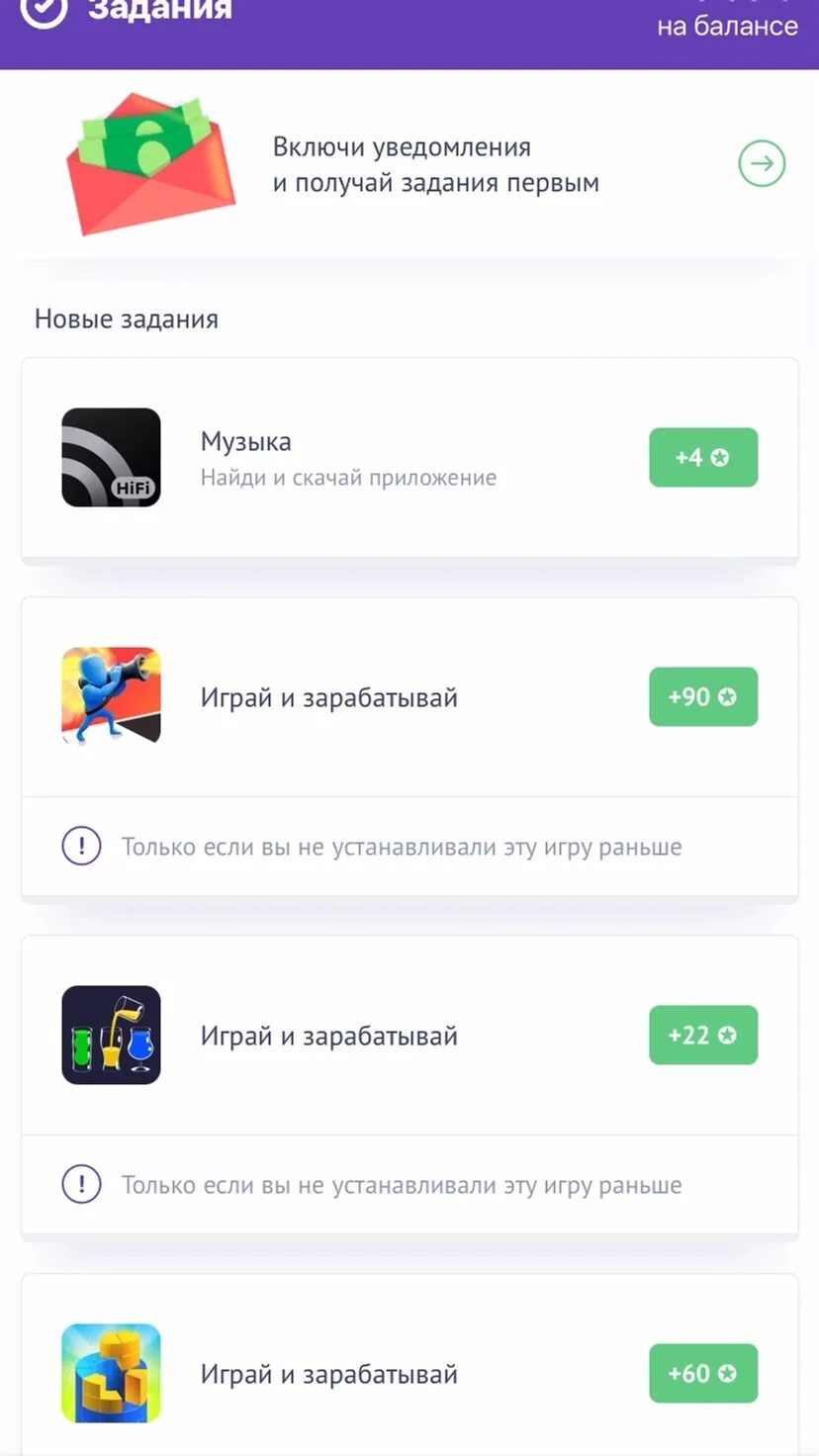Tap the arrow on the notifications banner

pos(762,164)
